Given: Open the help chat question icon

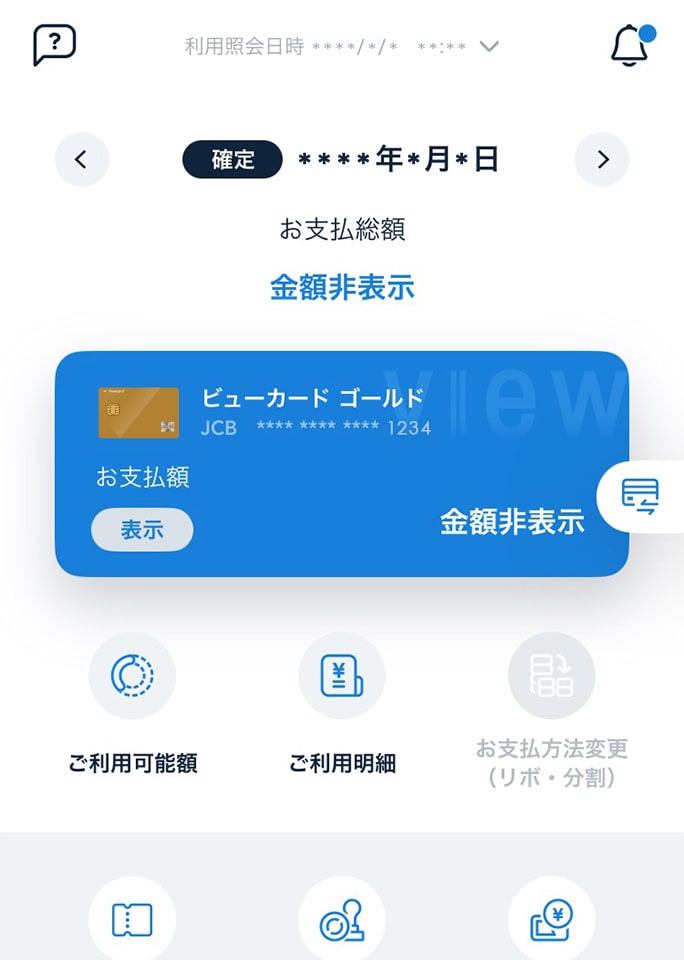Looking at the screenshot, I should (x=54, y=45).
